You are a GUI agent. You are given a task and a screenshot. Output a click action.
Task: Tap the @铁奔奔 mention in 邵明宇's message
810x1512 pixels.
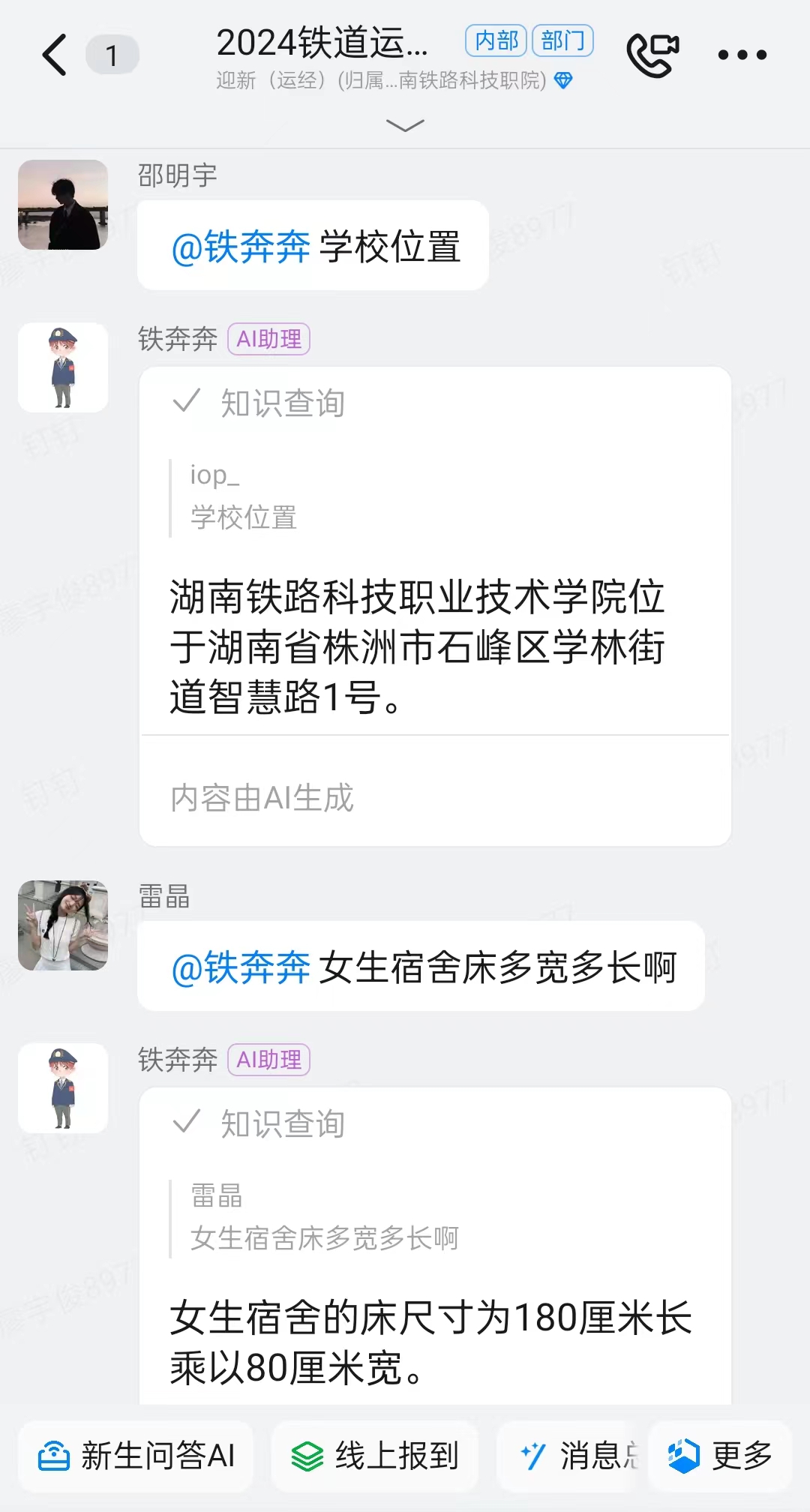pos(241,247)
